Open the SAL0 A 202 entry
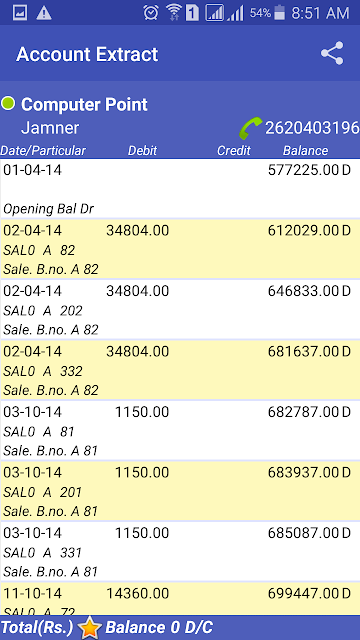The width and height of the screenshot is (360, 640). pyautogui.click(x=180, y=309)
